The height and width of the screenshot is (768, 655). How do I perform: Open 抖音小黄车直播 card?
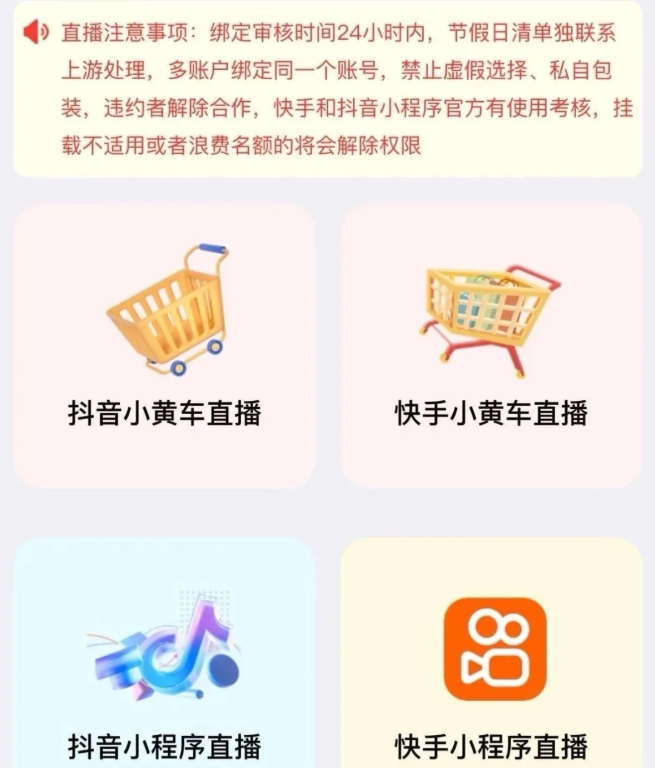[x=164, y=345]
